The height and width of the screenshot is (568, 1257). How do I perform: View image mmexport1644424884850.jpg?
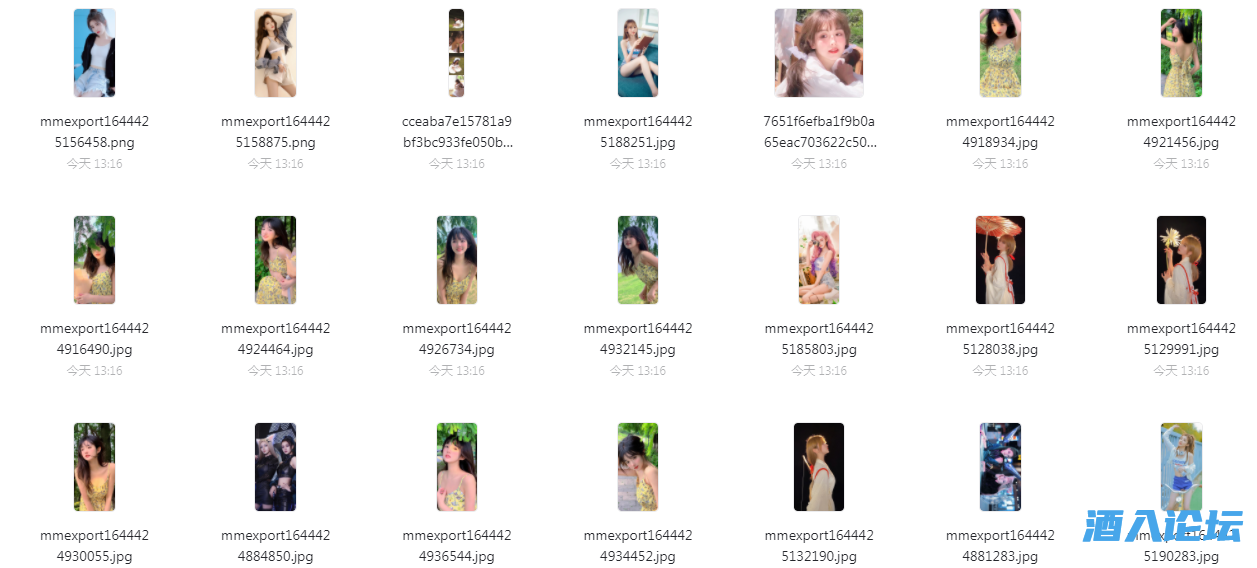(276, 467)
